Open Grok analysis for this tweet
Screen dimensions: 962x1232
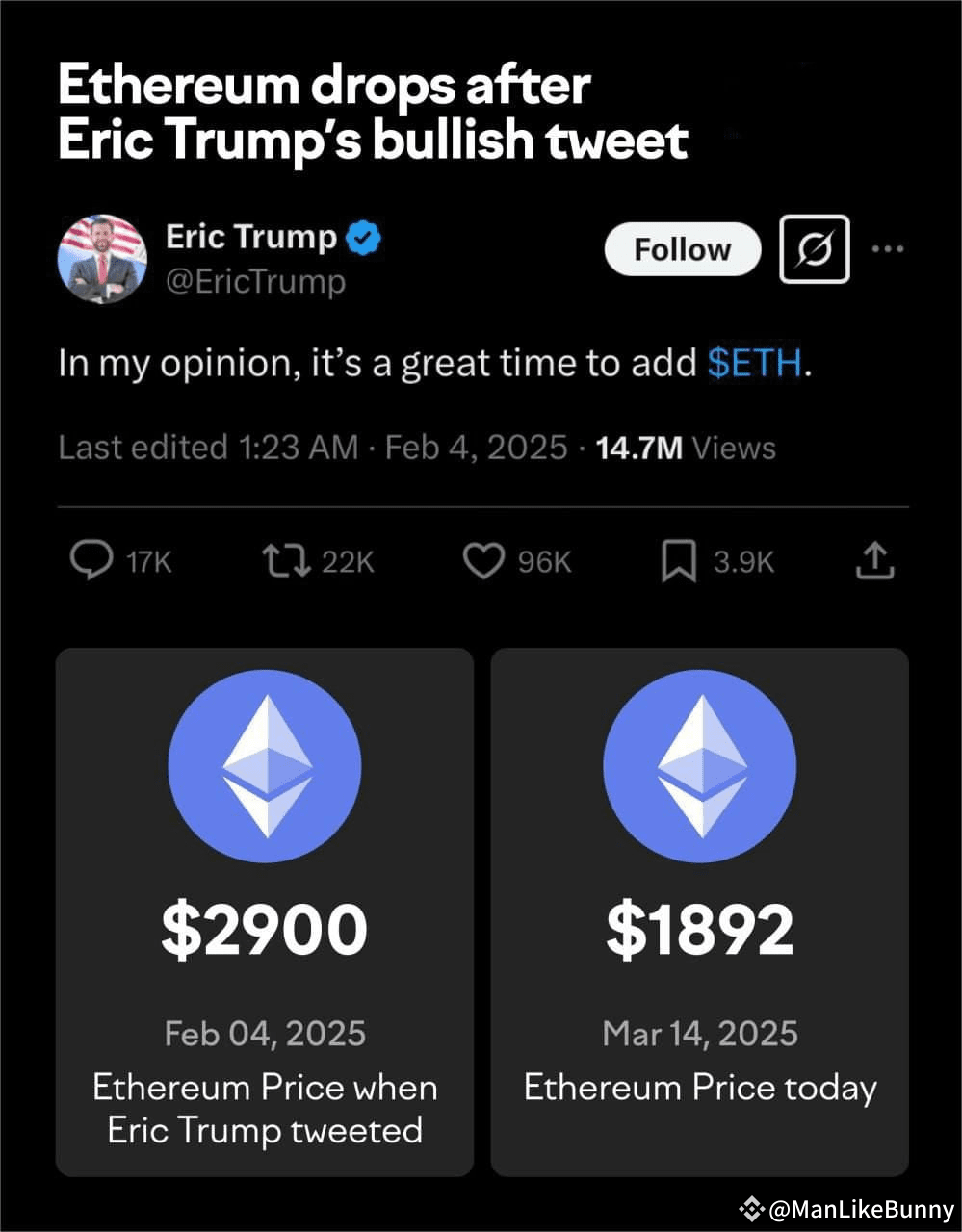coord(814,249)
